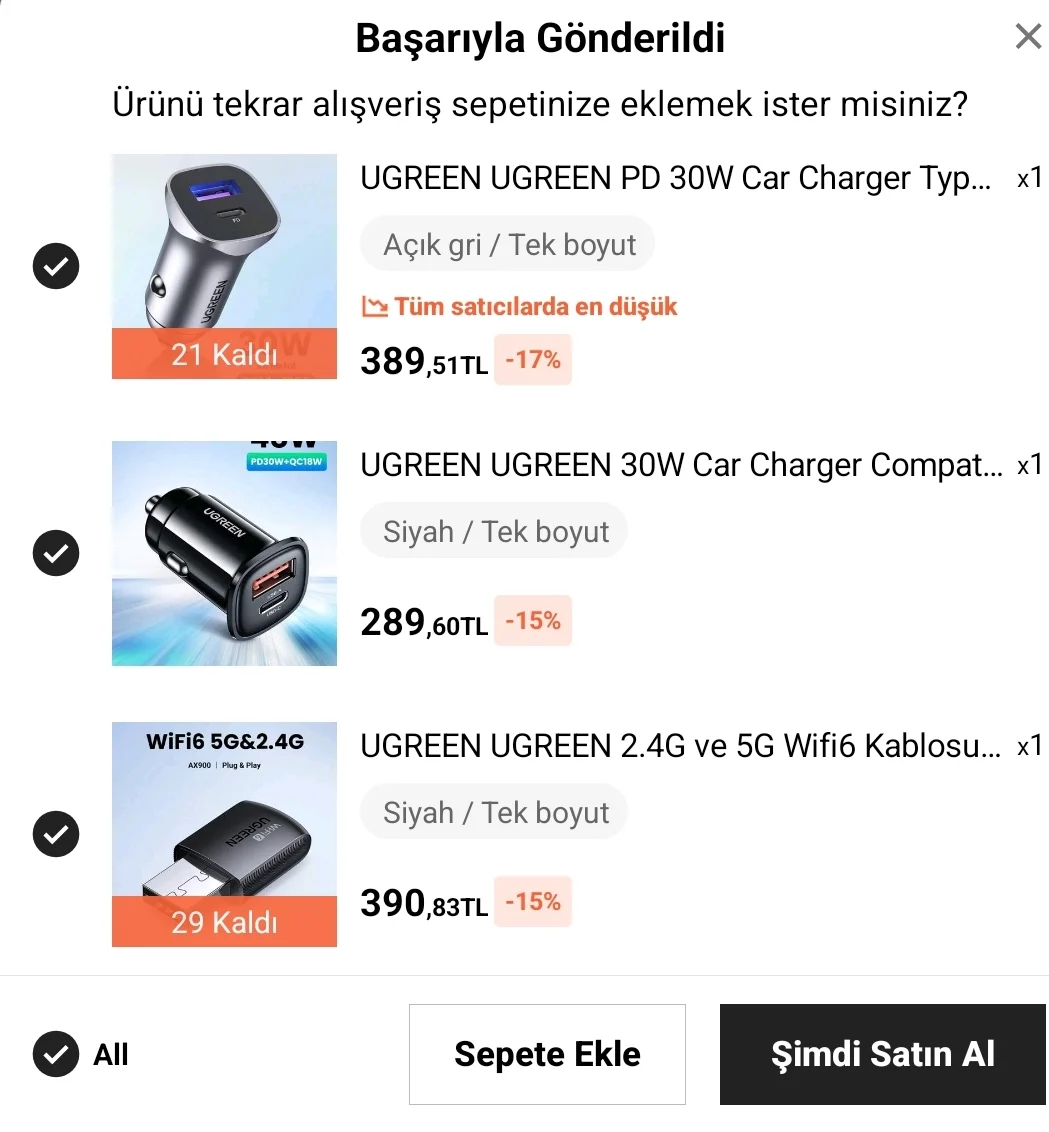1049x1132 pixels.
Task: Toggle the All checkbox
Action: pyautogui.click(x=56, y=1054)
